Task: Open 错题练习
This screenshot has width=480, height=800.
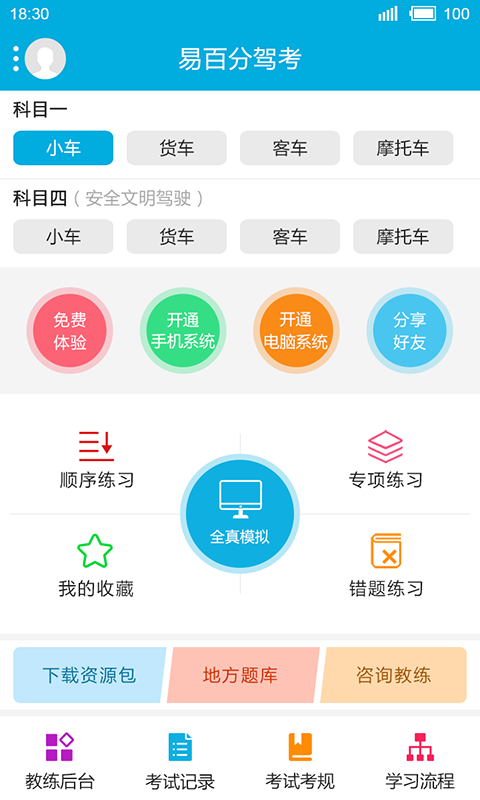Action: pyautogui.click(x=386, y=566)
